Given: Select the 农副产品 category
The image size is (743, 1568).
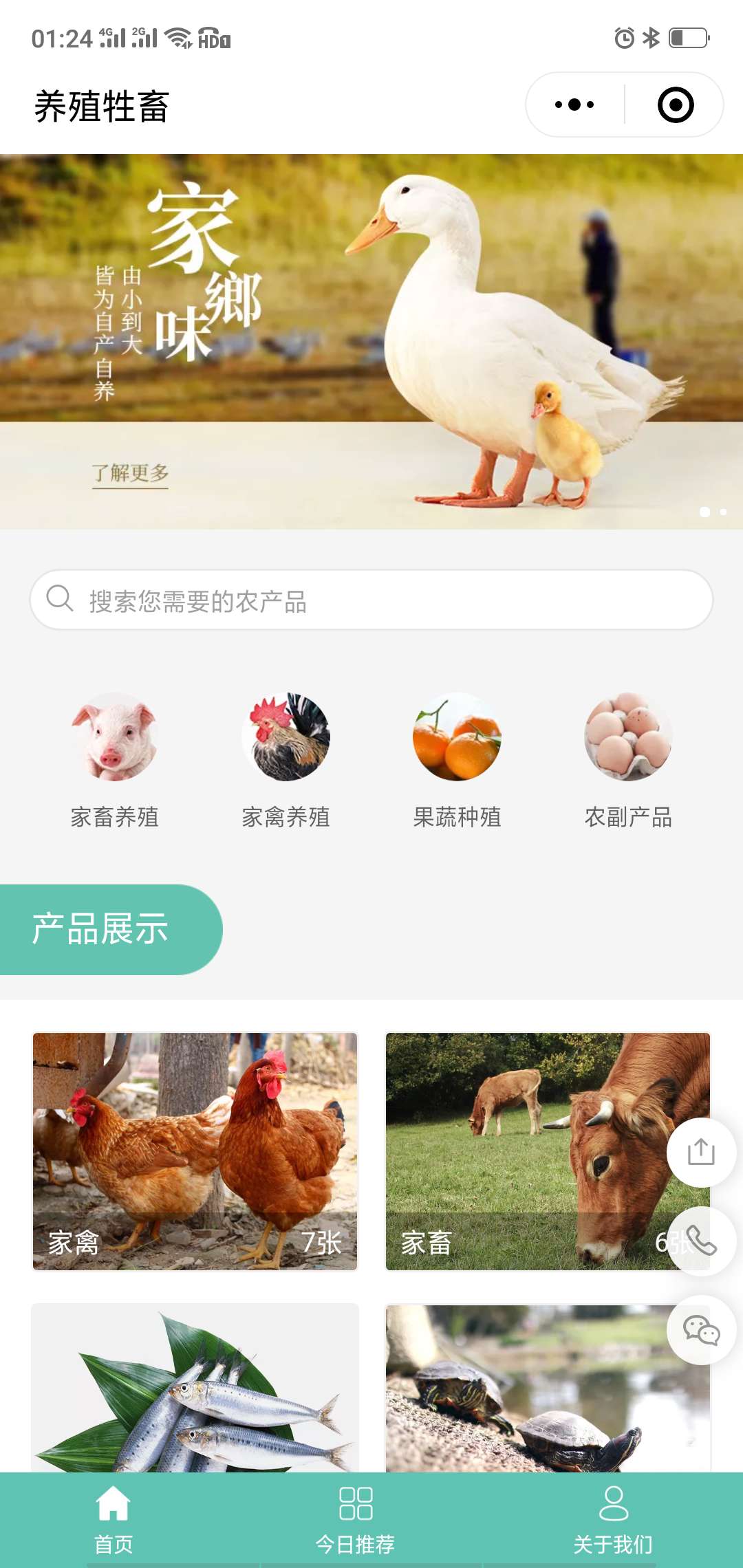Looking at the screenshot, I should tap(628, 760).
